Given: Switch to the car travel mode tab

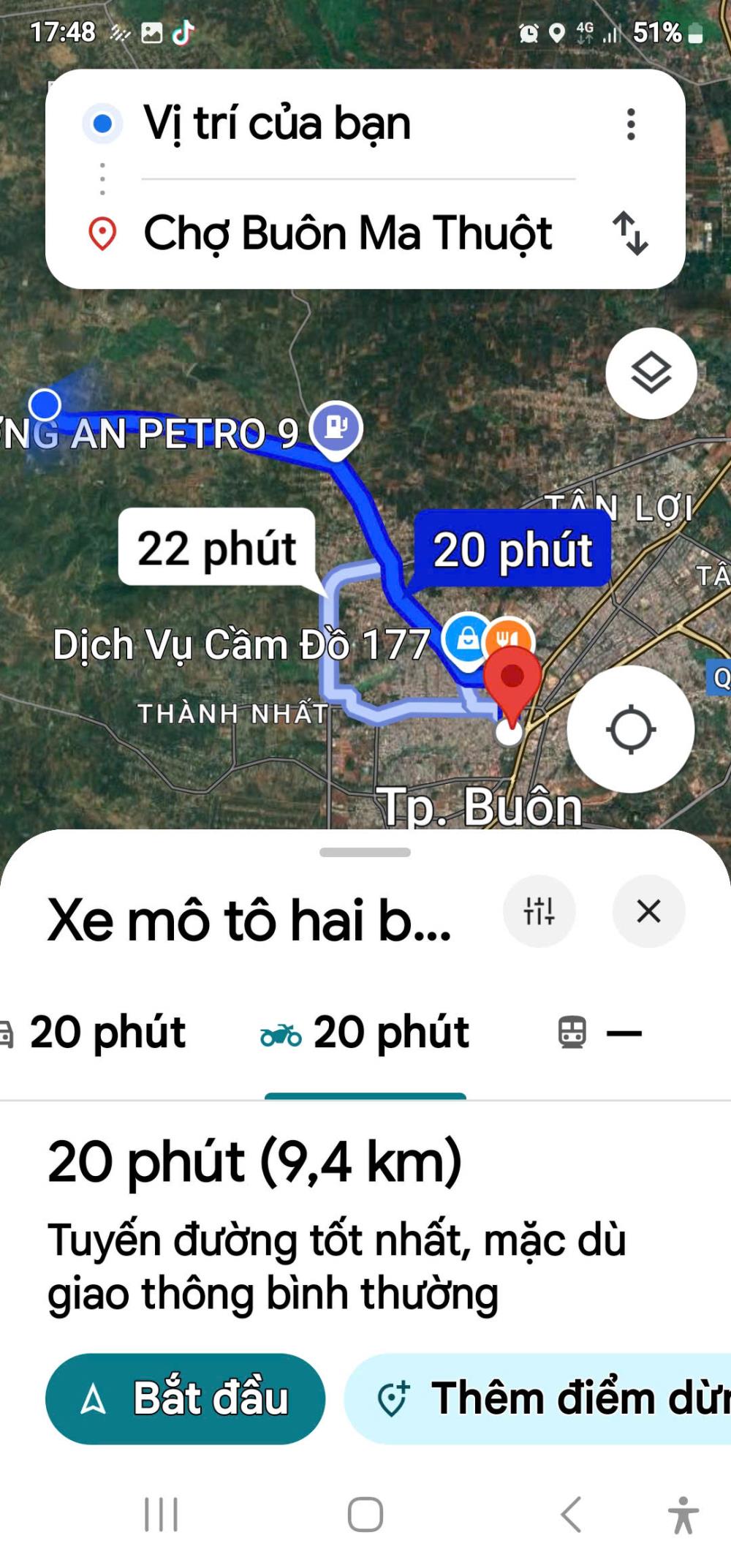Looking at the screenshot, I should (x=95, y=1033).
